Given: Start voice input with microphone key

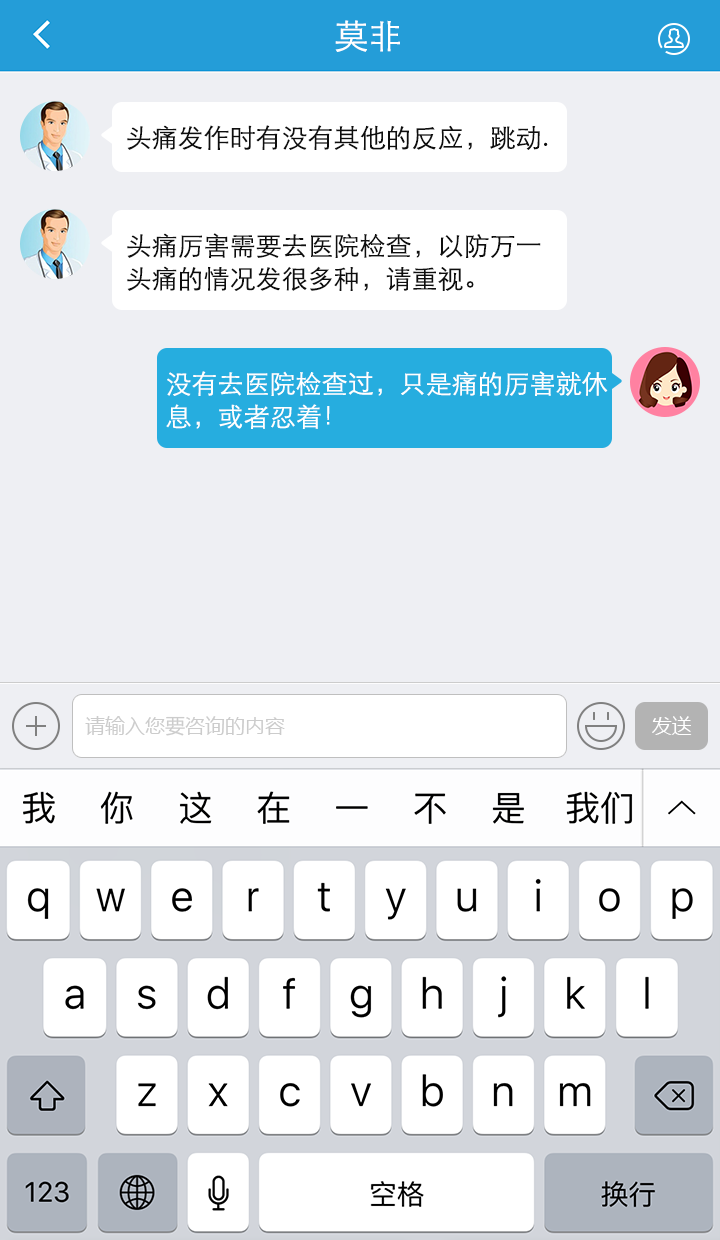Looking at the screenshot, I should click(218, 1192).
